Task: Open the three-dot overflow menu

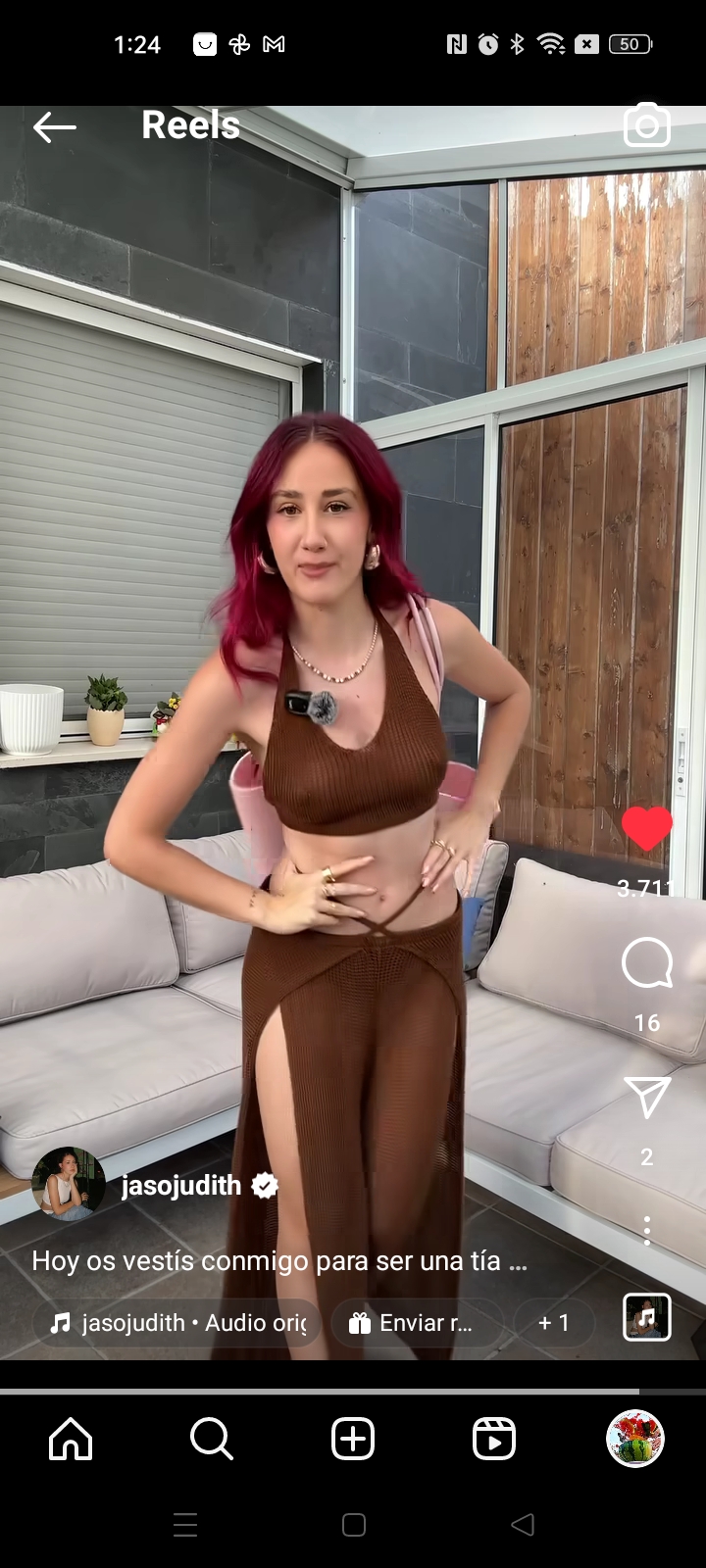Action: (x=646, y=1230)
